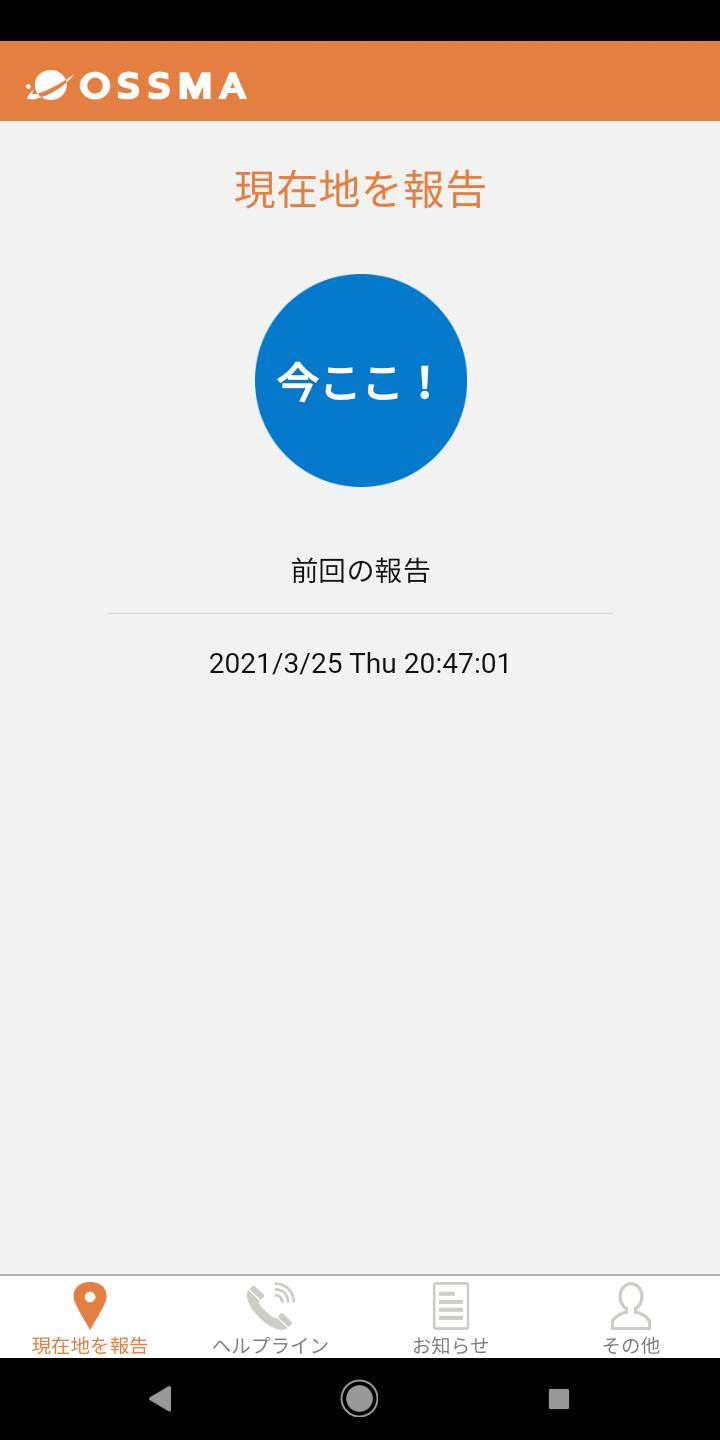Tap the blue 今ここ! report button
Image resolution: width=720 pixels, height=1440 pixels.
point(361,381)
